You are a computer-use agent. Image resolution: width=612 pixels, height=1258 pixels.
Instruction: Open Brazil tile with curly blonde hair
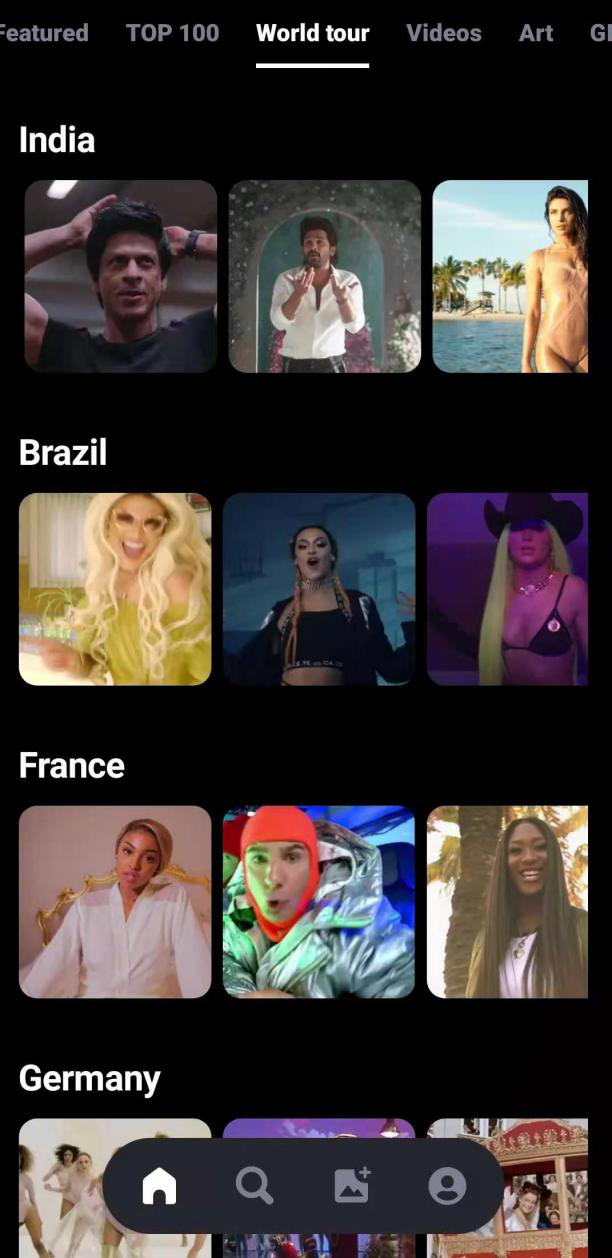click(x=115, y=589)
